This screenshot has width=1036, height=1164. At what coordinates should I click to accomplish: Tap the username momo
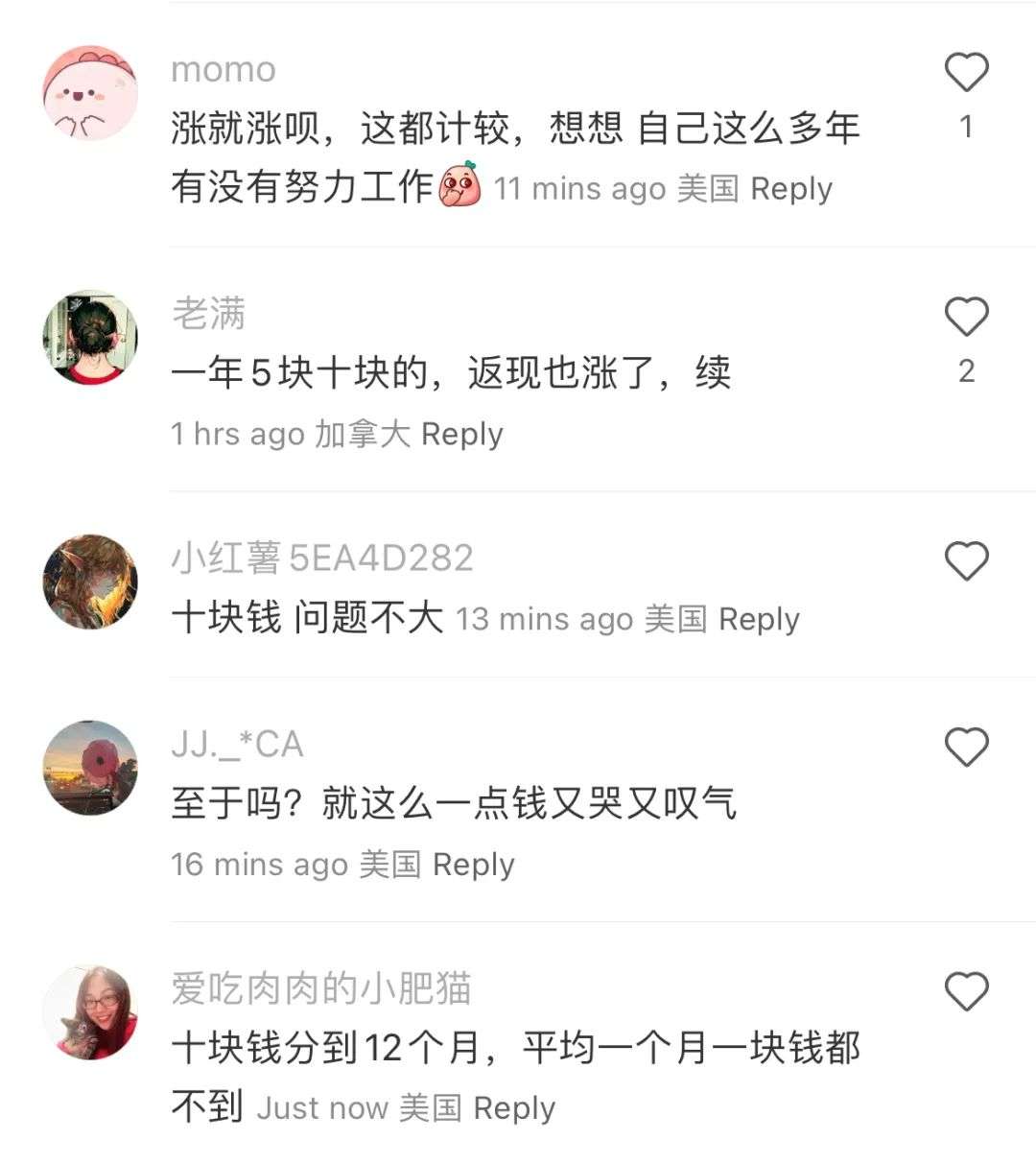[224, 69]
